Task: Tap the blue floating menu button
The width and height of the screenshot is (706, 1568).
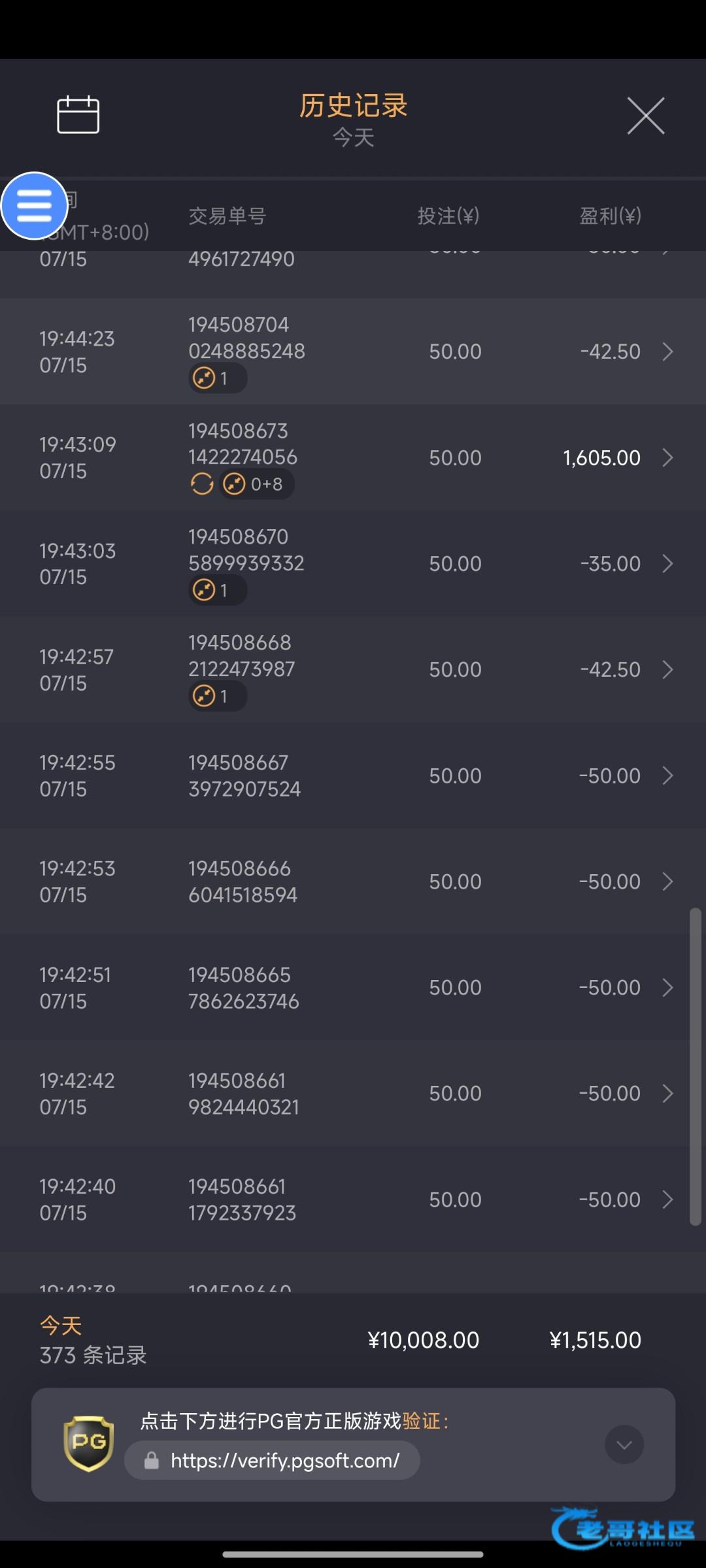Action: [x=35, y=206]
